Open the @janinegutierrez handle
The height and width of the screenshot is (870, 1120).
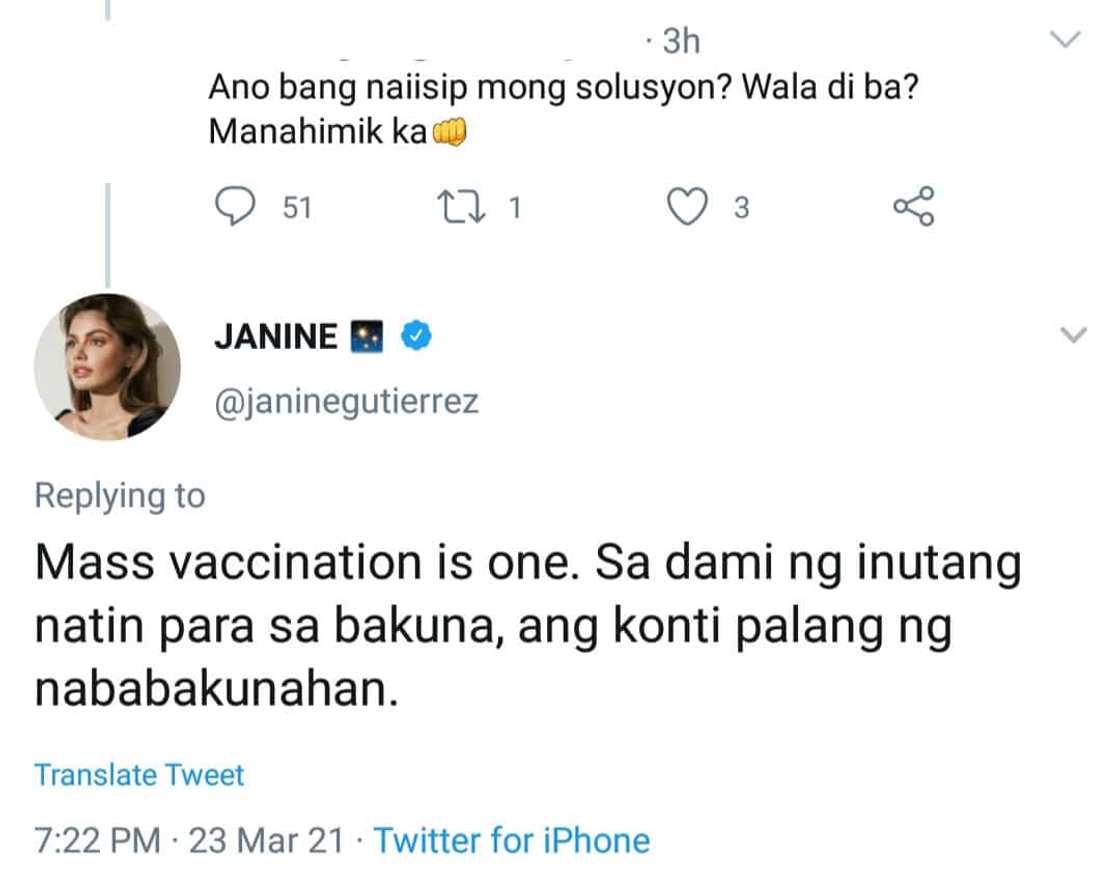[346, 401]
